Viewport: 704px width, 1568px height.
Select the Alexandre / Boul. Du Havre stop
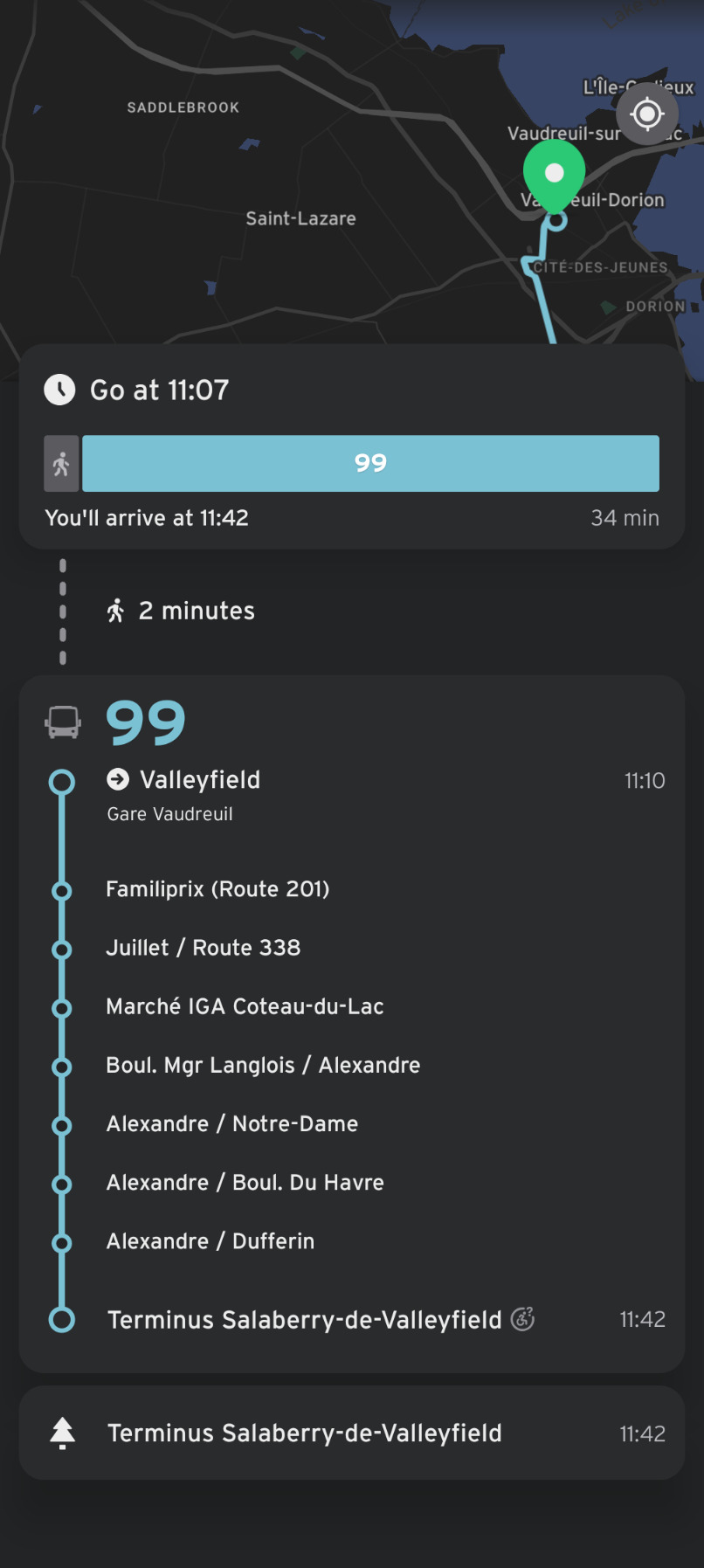[x=245, y=1183]
